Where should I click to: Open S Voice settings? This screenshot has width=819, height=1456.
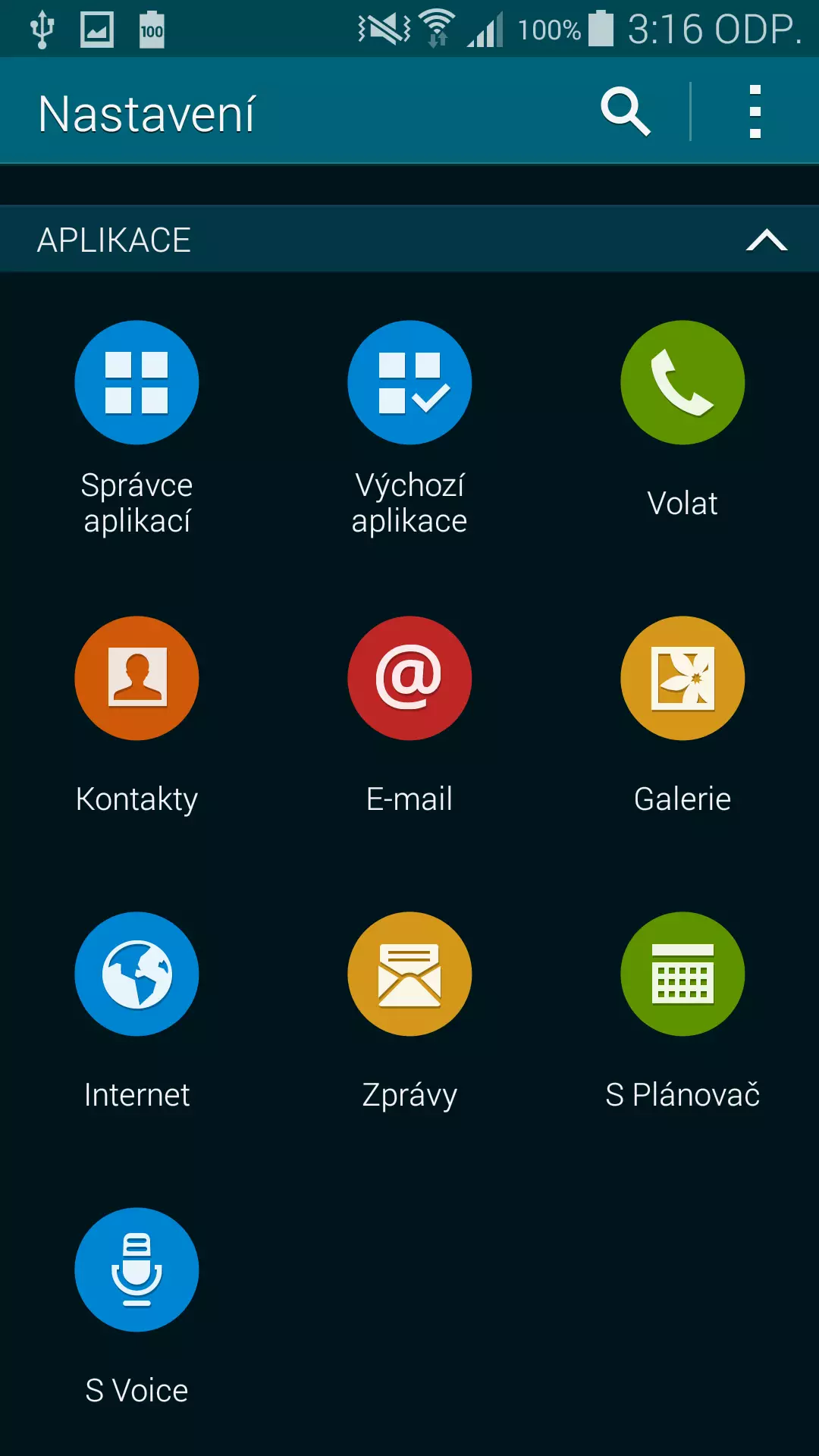coord(136,1307)
